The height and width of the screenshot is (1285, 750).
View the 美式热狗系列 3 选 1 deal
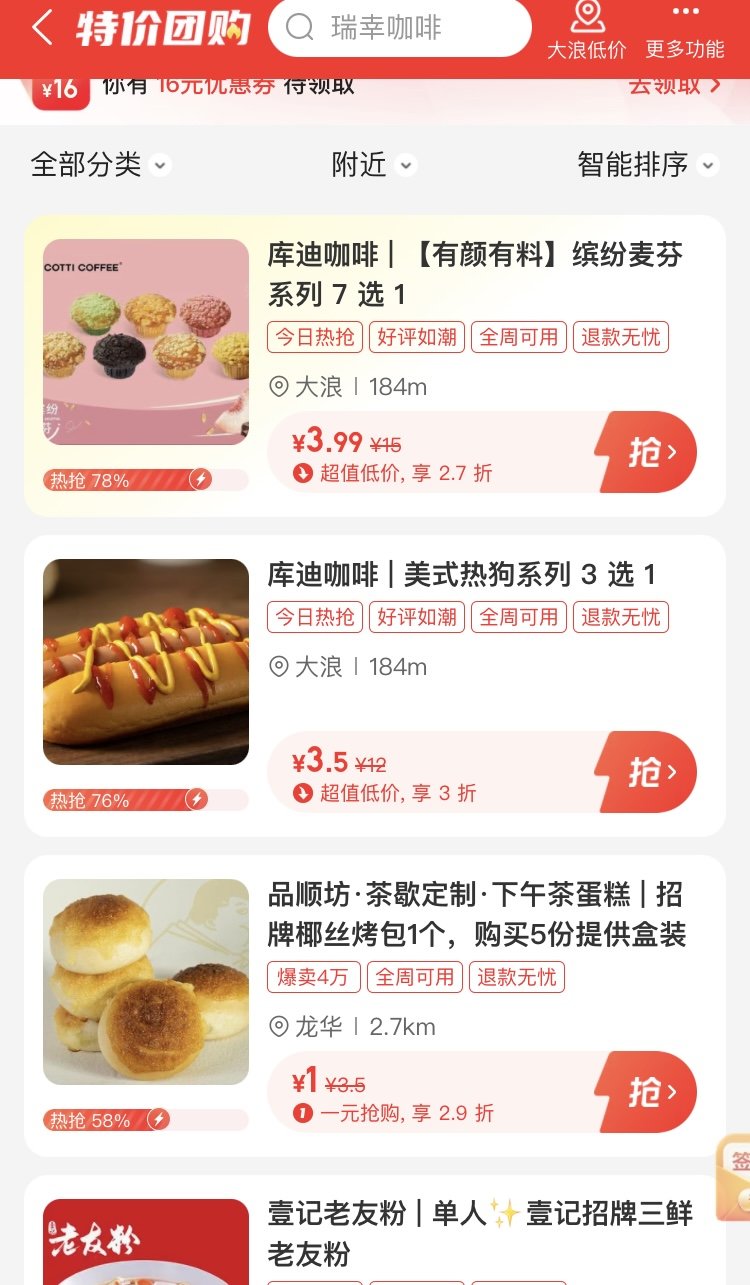tap(462, 575)
